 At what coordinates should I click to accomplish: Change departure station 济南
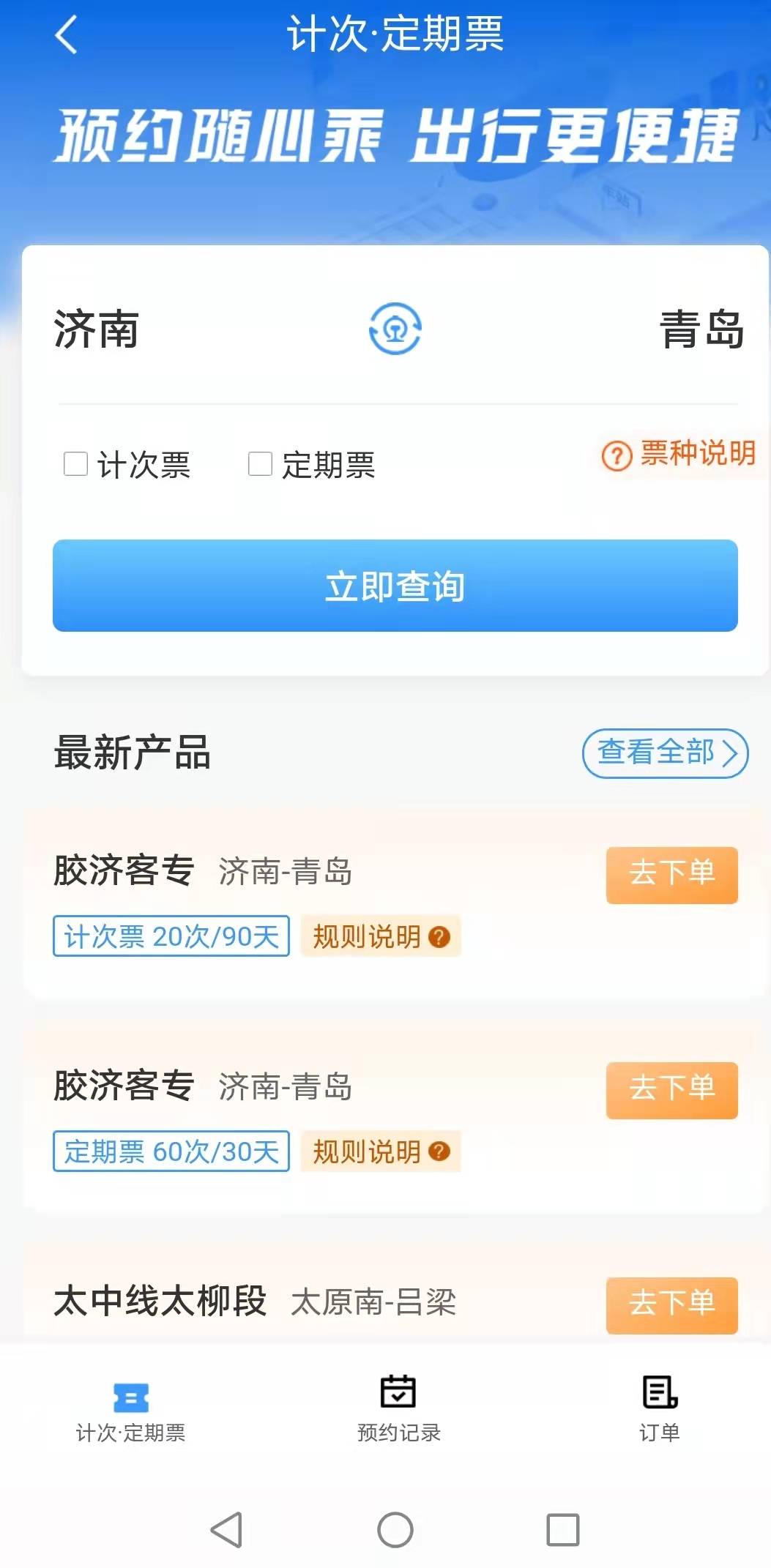click(97, 329)
